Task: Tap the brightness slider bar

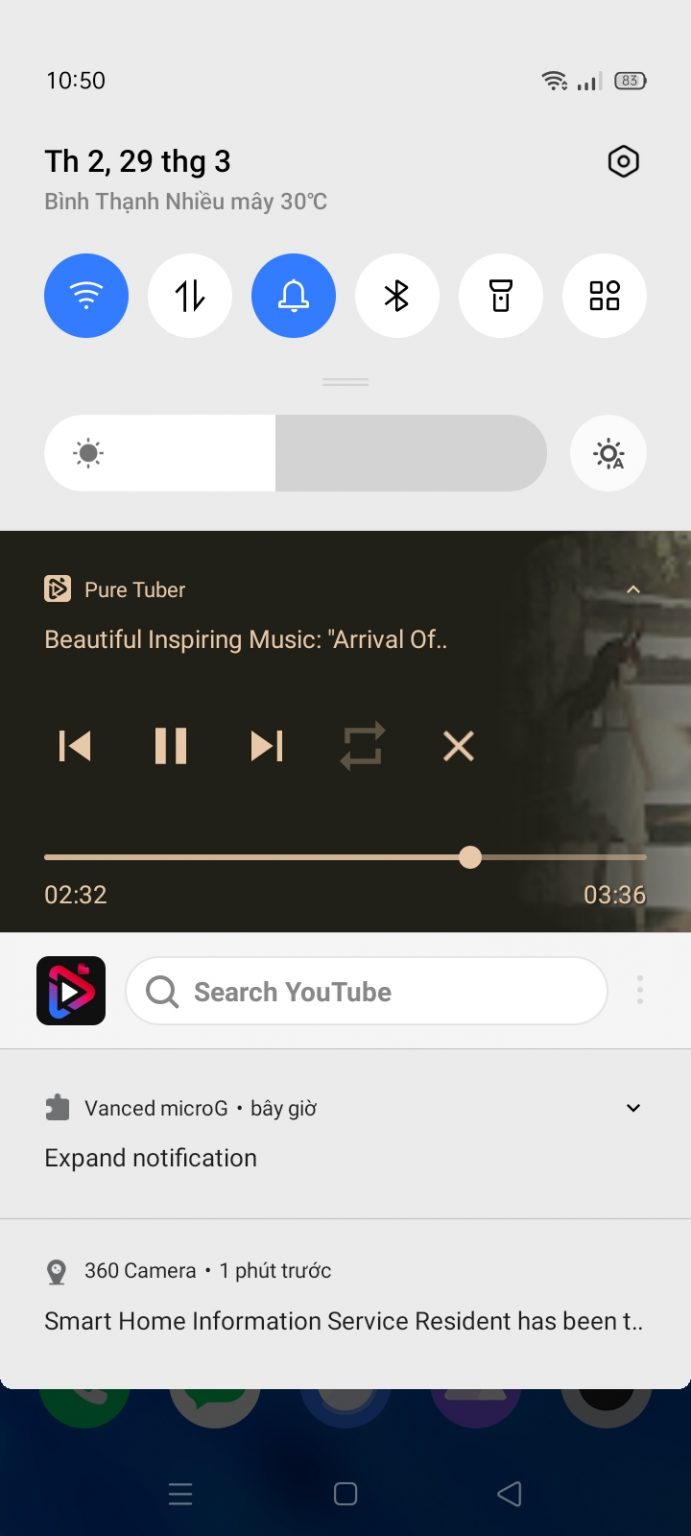Action: coord(295,453)
